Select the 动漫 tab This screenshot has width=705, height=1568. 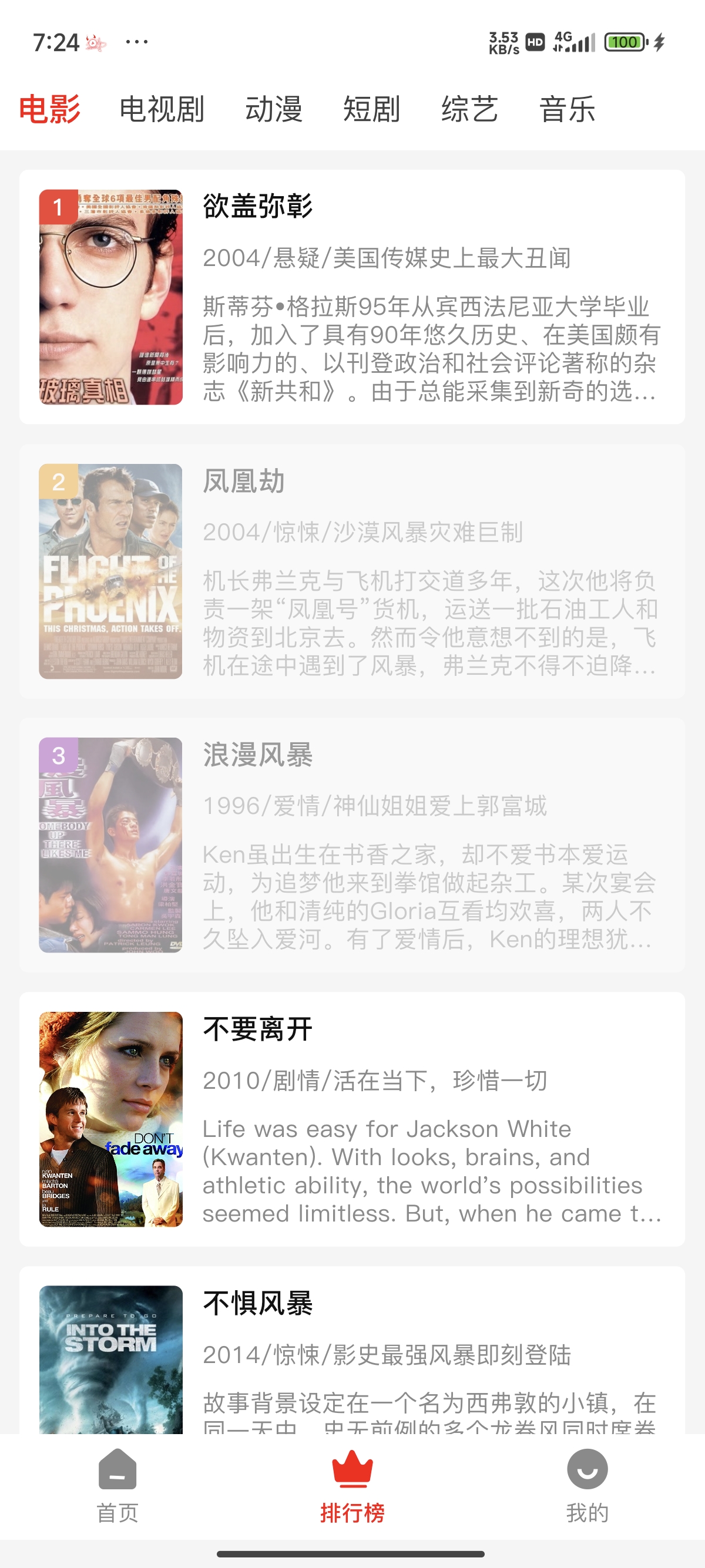coord(274,110)
